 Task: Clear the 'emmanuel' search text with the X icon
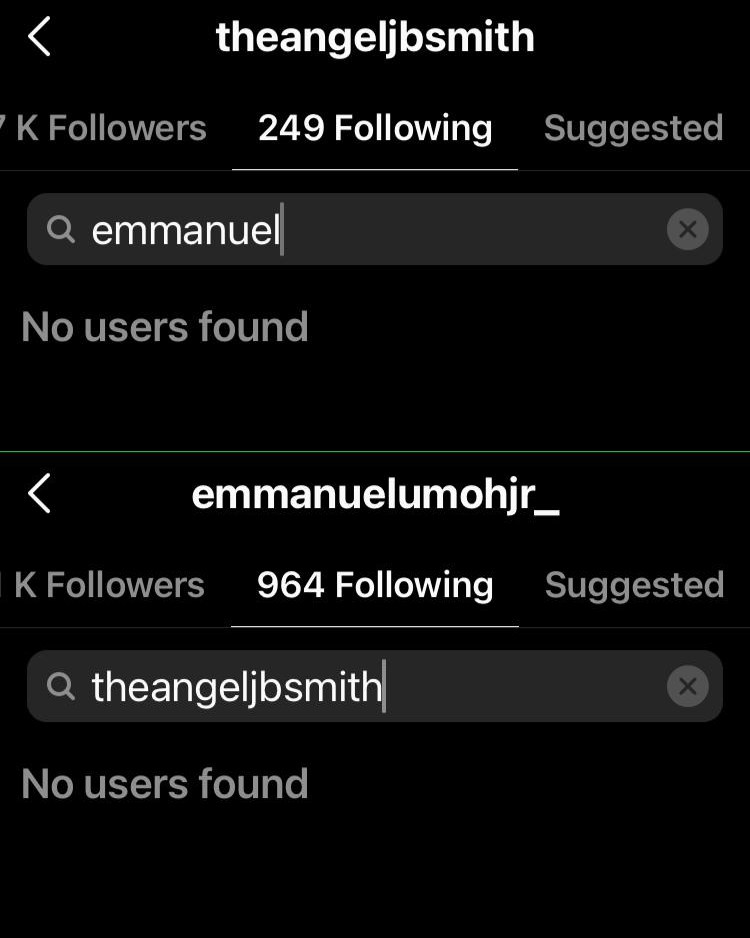pos(688,229)
